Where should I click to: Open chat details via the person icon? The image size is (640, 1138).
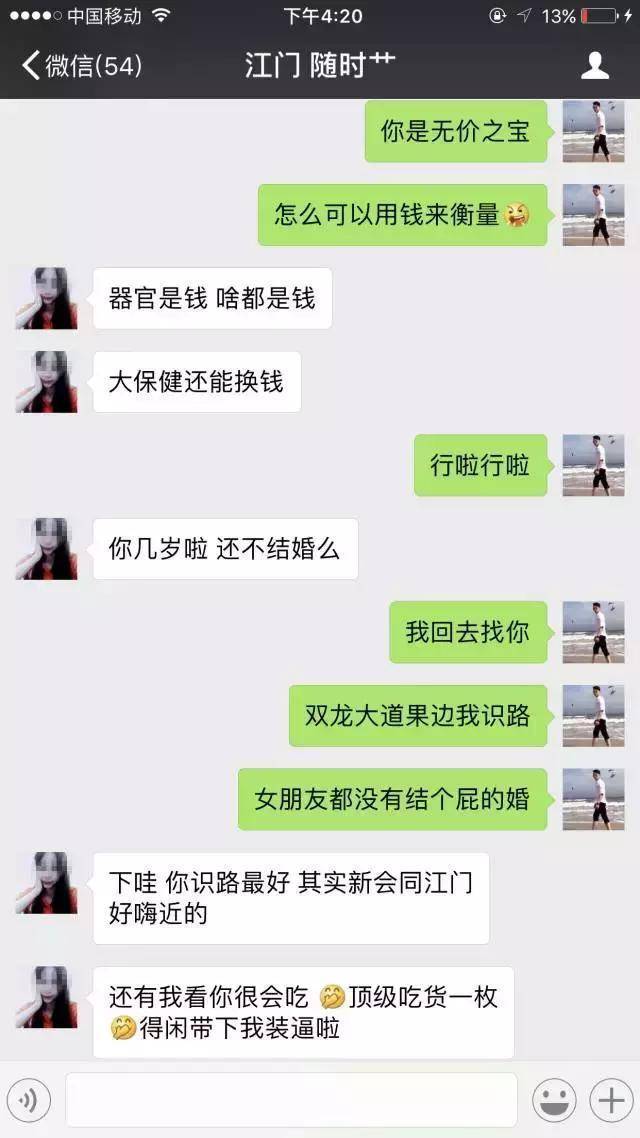595,66
